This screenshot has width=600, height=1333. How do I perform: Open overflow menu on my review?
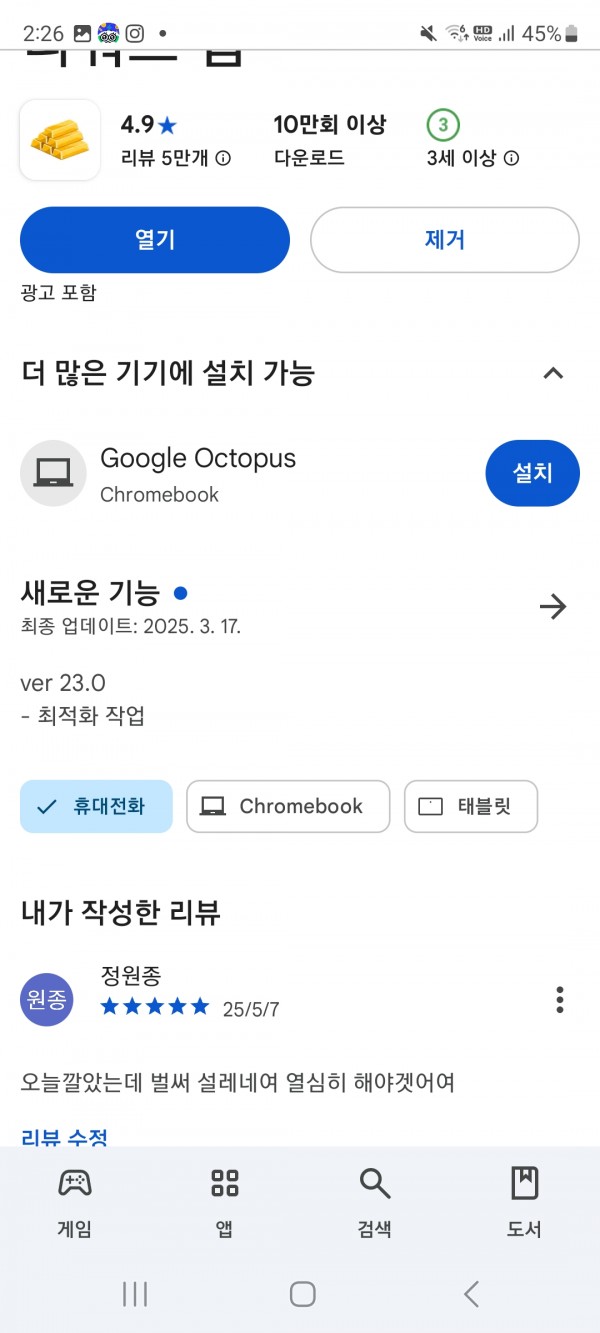[560, 999]
